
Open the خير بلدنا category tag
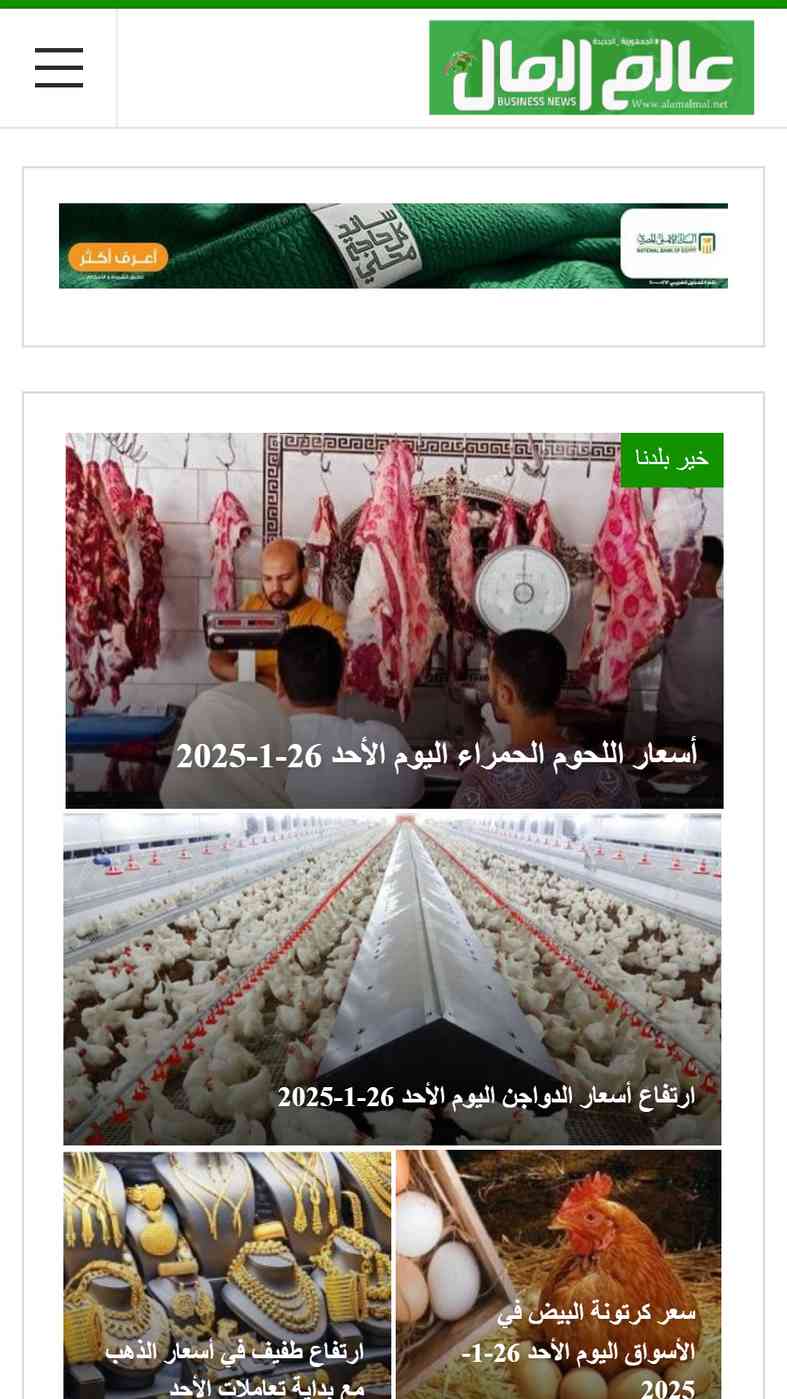[x=671, y=459]
